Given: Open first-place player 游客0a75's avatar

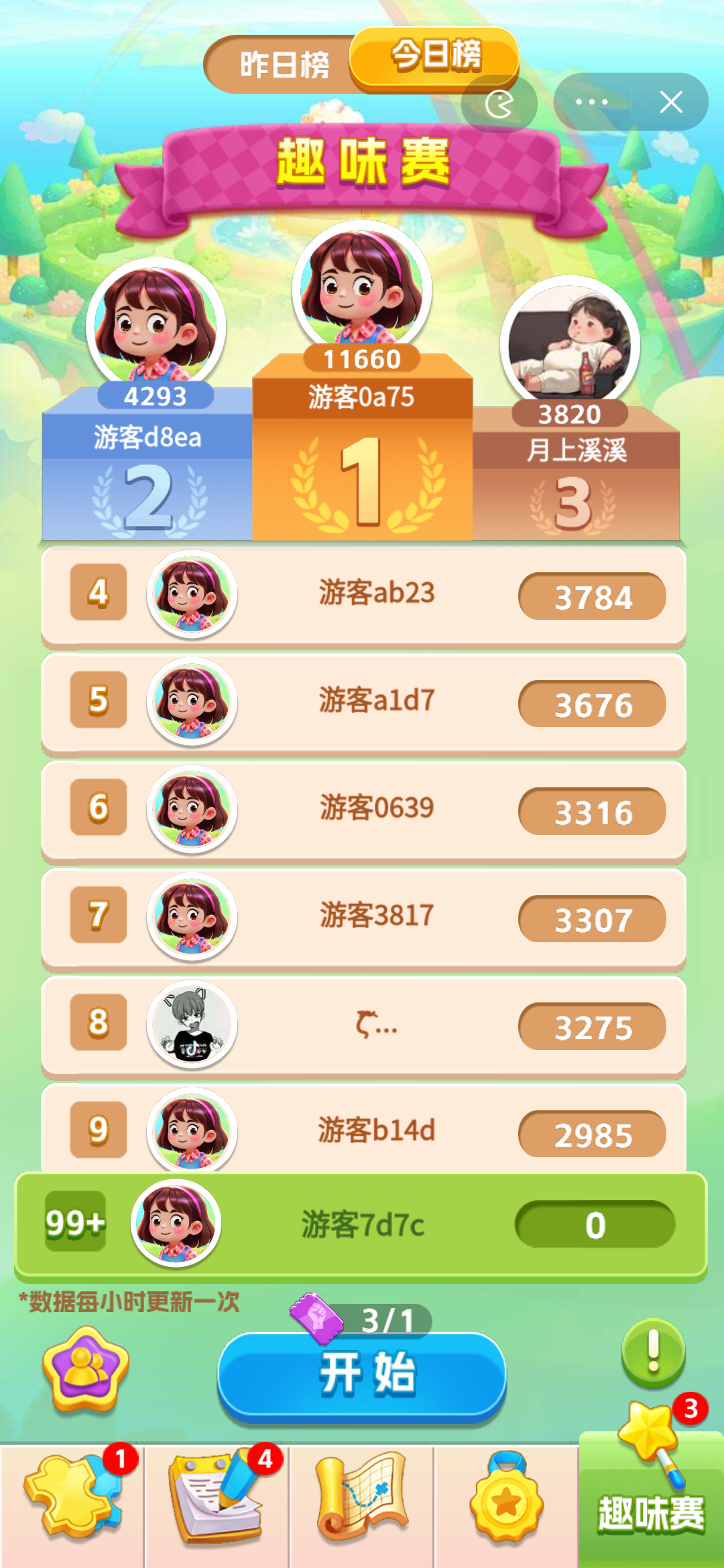Looking at the screenshot, I should tap(362, 289).
